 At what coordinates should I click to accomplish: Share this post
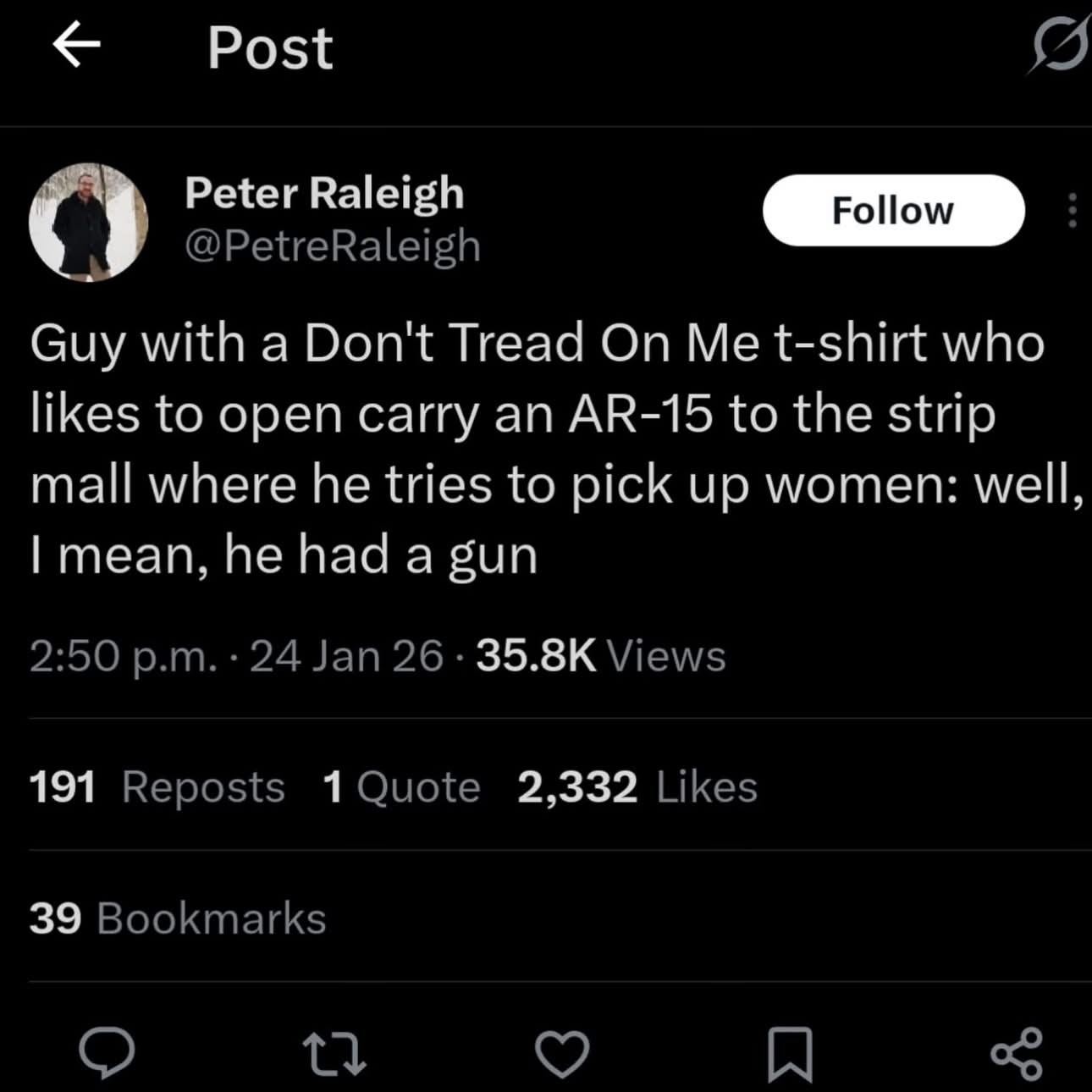point(1017,1054)
